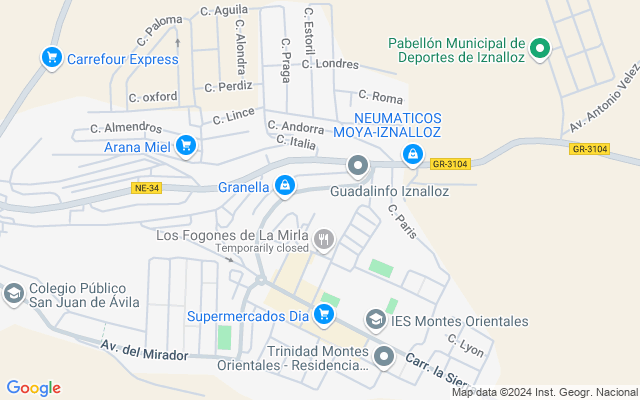Screen dimensions: 640x400
Task: Open the Guadalinfo Iznalloz place pin
Action: 357,166
